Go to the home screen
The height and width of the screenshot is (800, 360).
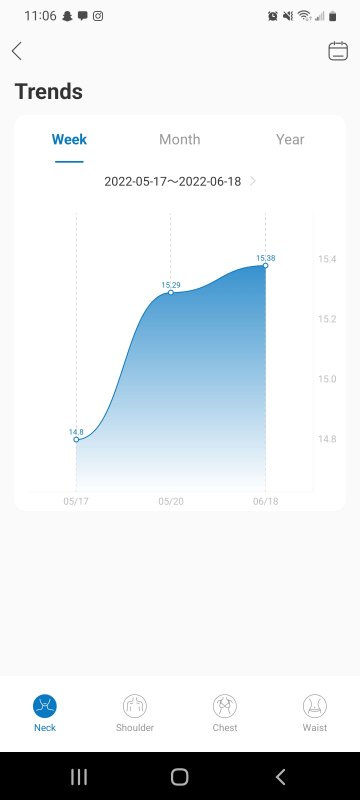click(179, 777)
